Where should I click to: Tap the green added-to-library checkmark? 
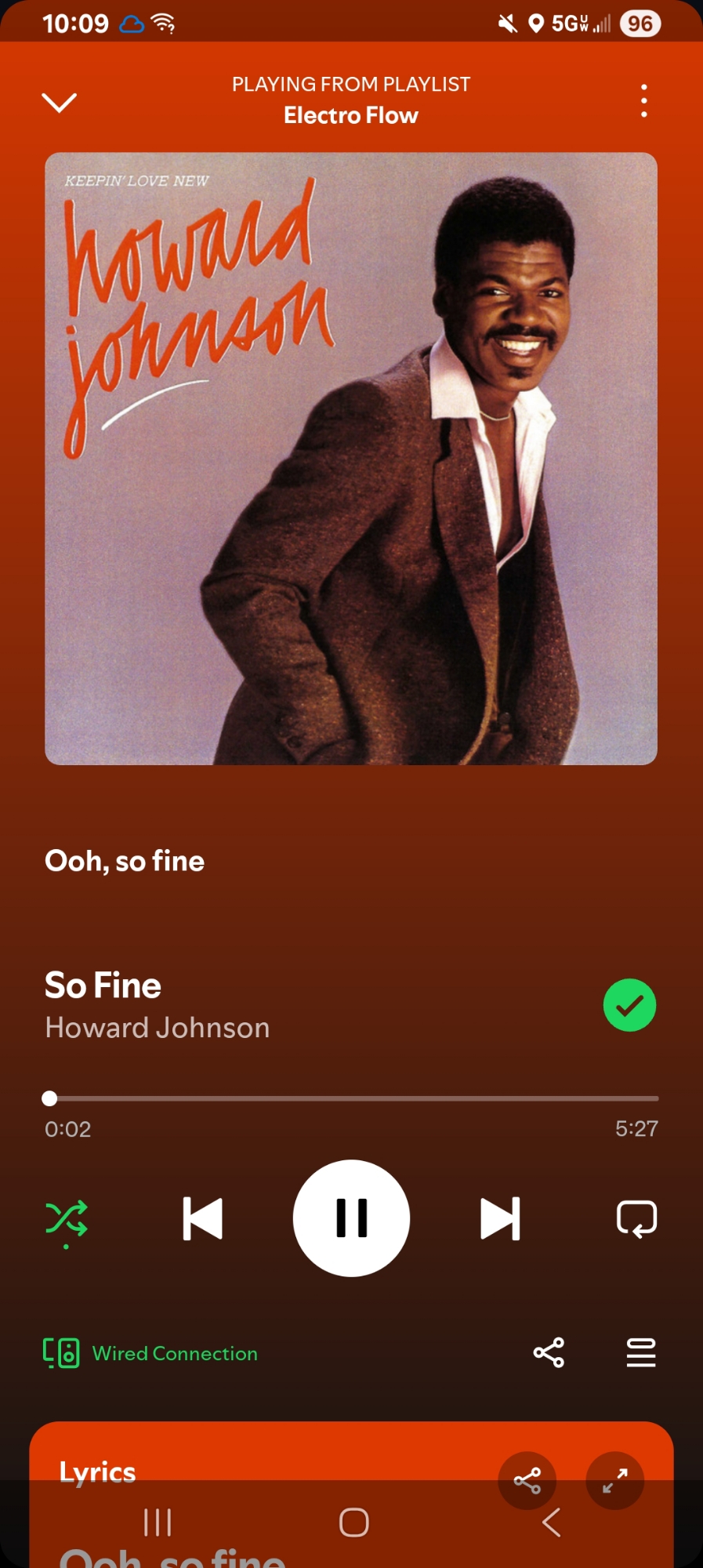(629, 1005)
